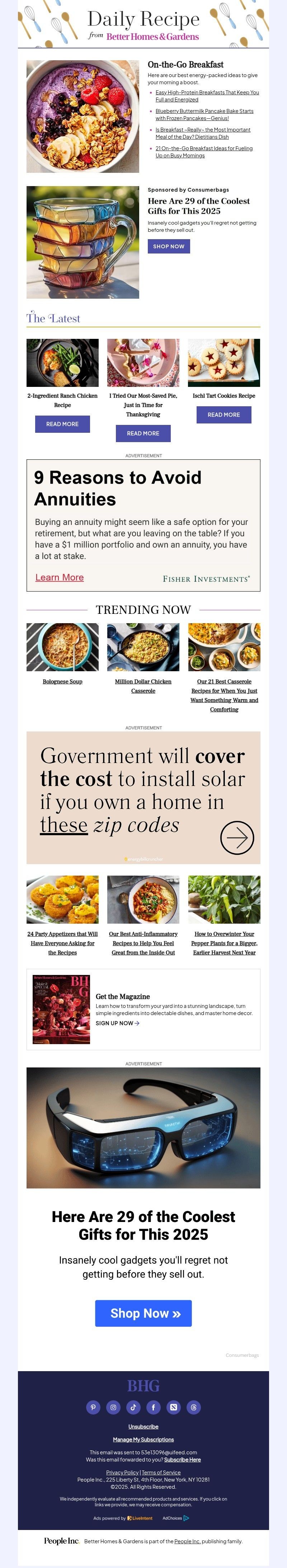Unsubscribe from this newsletter
The image size is (287, 1568).
[143, 1426]
